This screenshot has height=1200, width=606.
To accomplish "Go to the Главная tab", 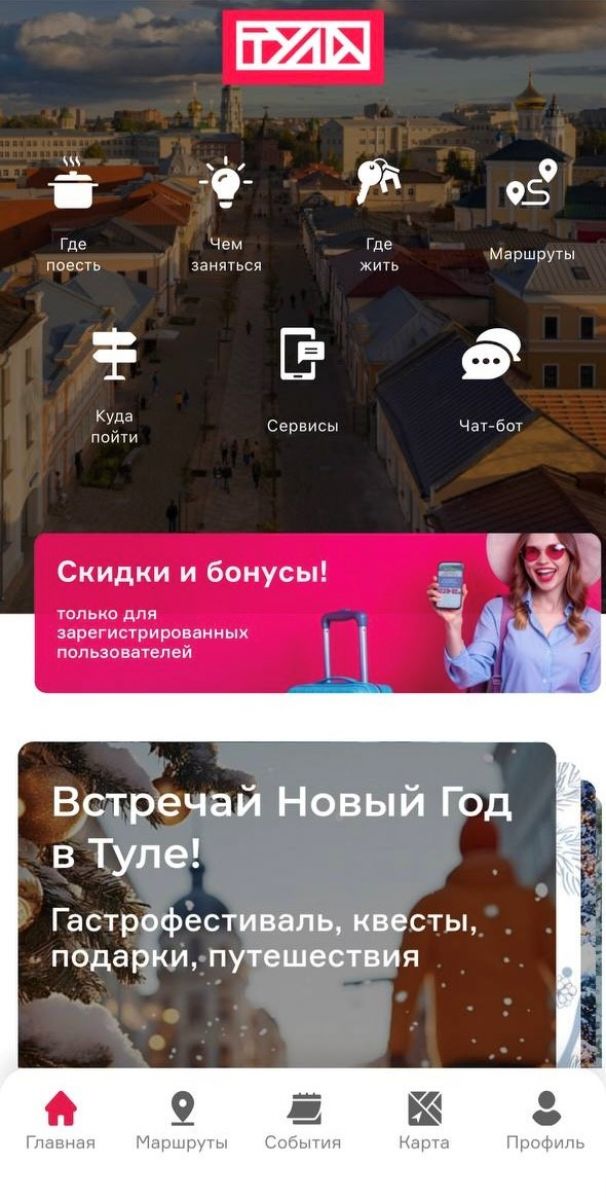I will 61,1121.
